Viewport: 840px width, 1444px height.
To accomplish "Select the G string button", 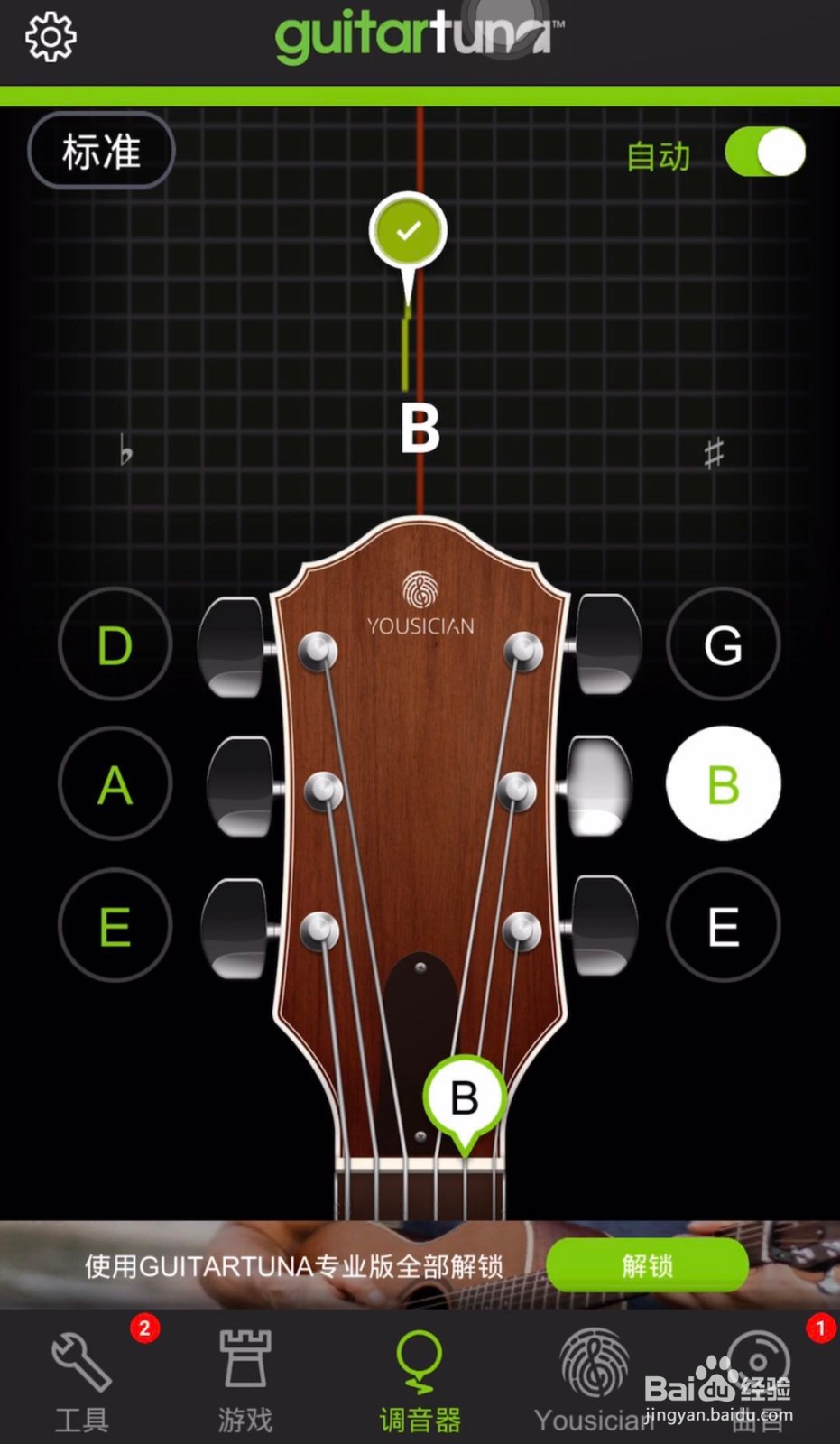I will point(723,644).
